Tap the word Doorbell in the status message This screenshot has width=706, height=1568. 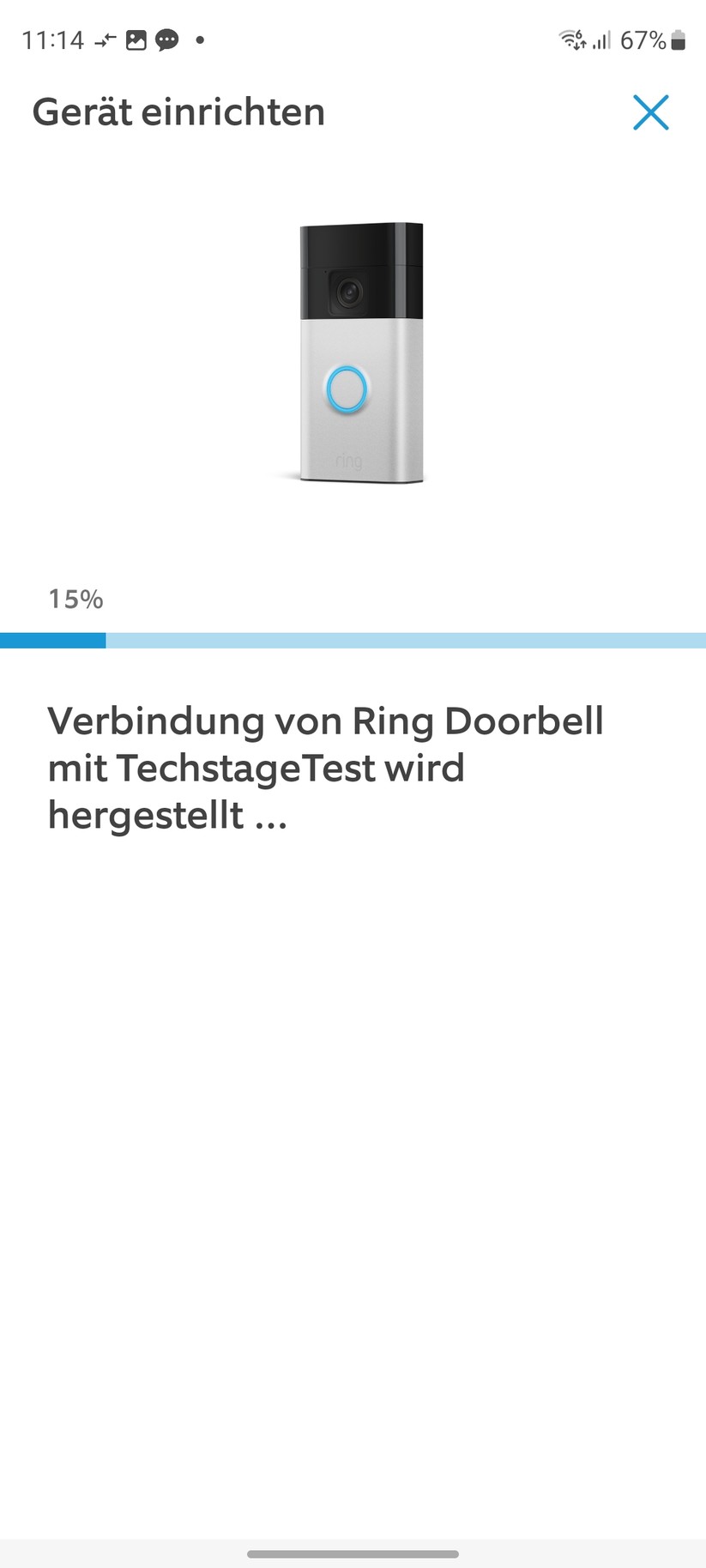[517, 721]
